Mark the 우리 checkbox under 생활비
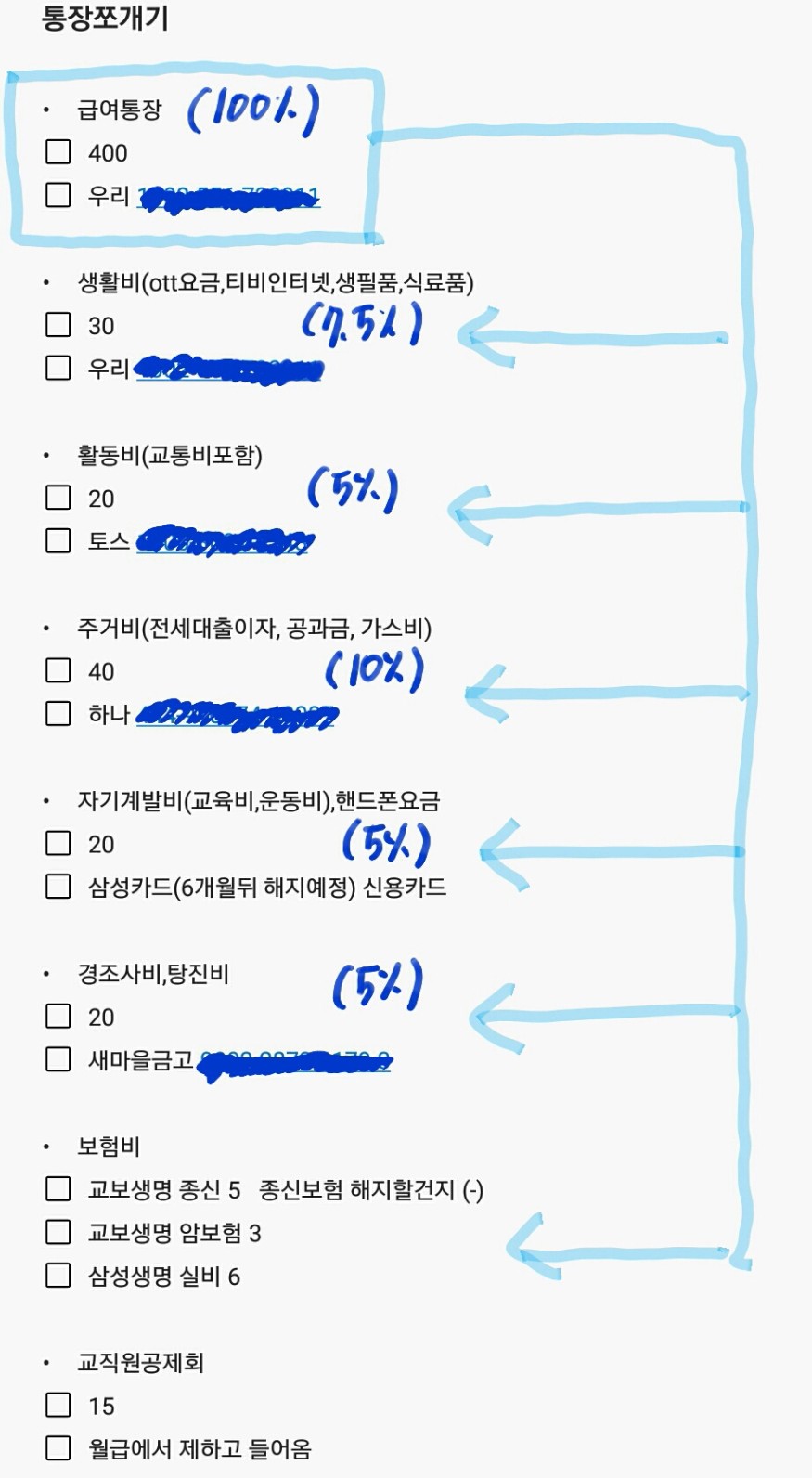Image resolution: width=812 pixels, height=1478 pixels. pos(58,368)
